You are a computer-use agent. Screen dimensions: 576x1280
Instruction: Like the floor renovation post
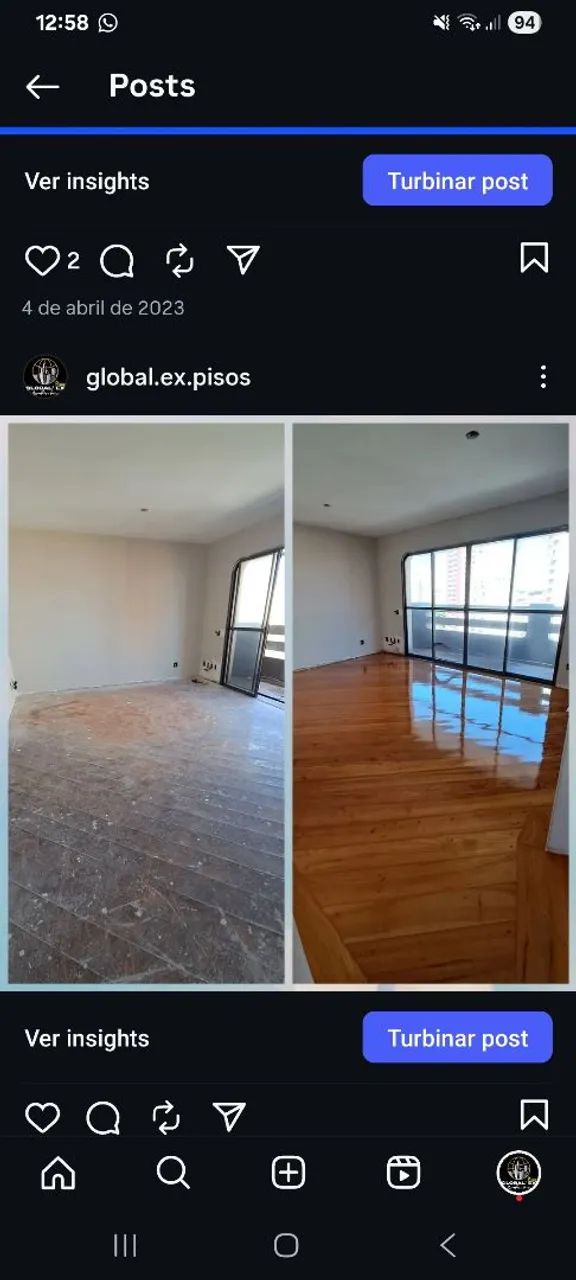(x=42, y=1117)
